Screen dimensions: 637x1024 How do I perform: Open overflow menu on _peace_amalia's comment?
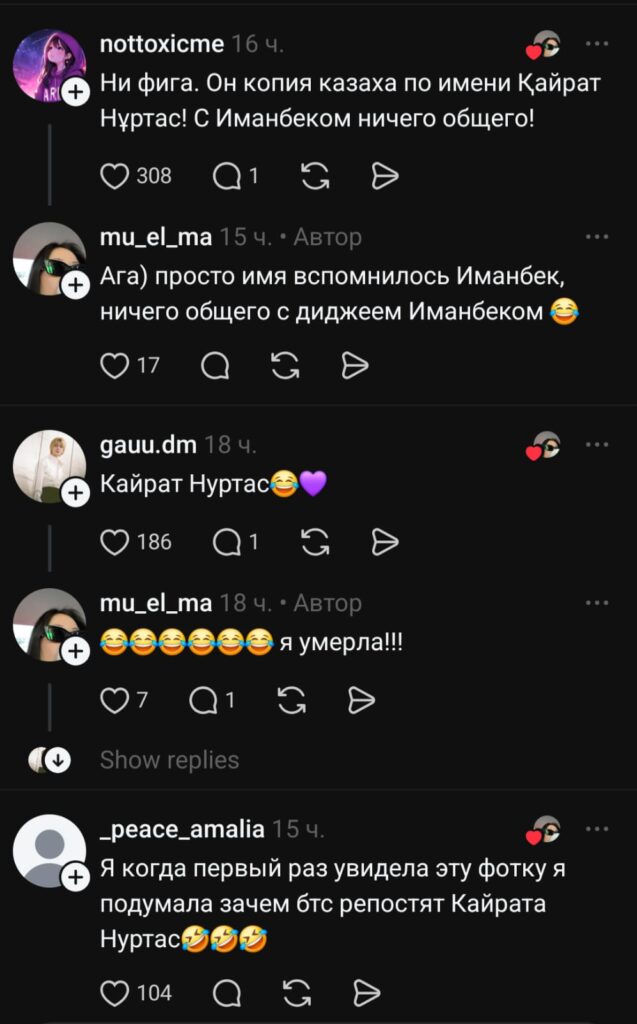(x=597, y=829)
